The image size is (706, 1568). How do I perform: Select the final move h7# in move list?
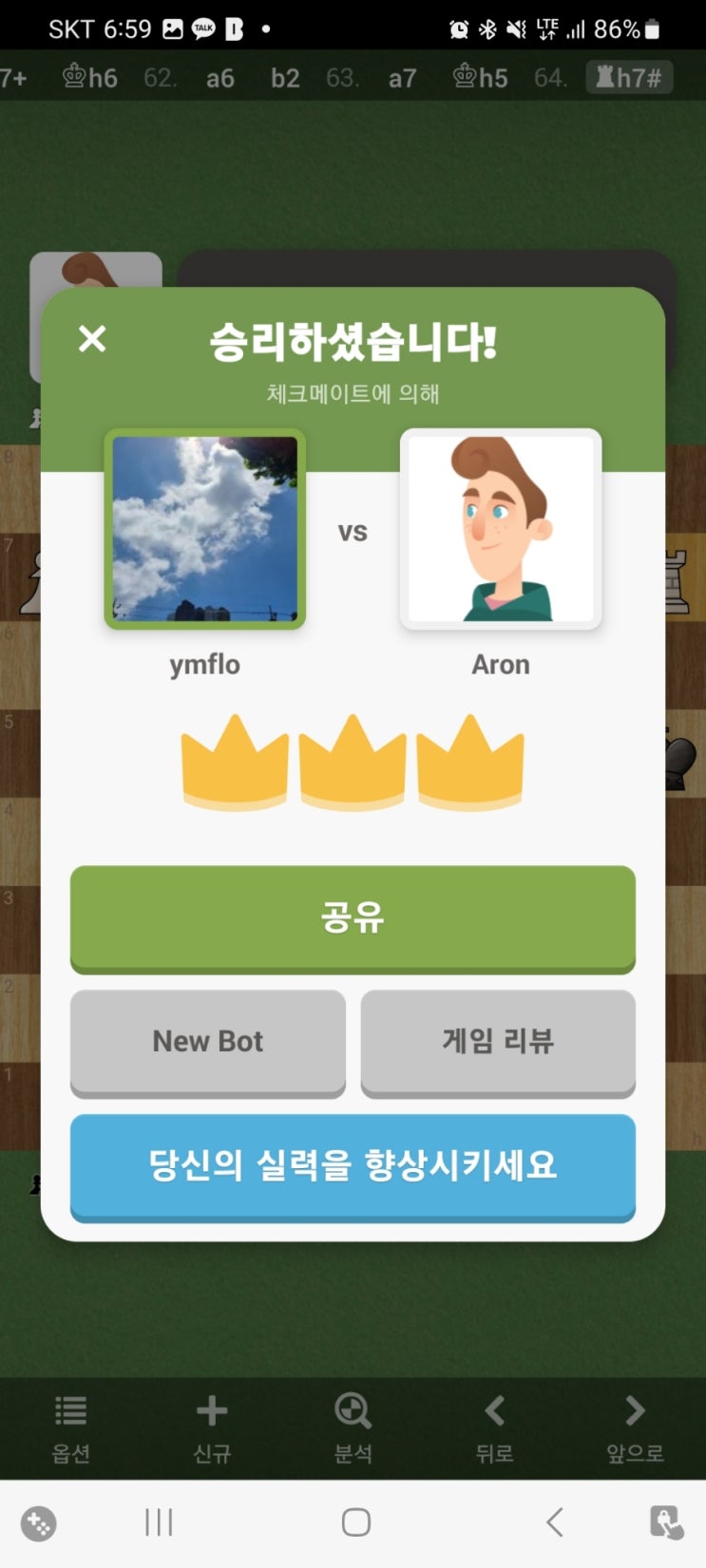click(629, 77)
